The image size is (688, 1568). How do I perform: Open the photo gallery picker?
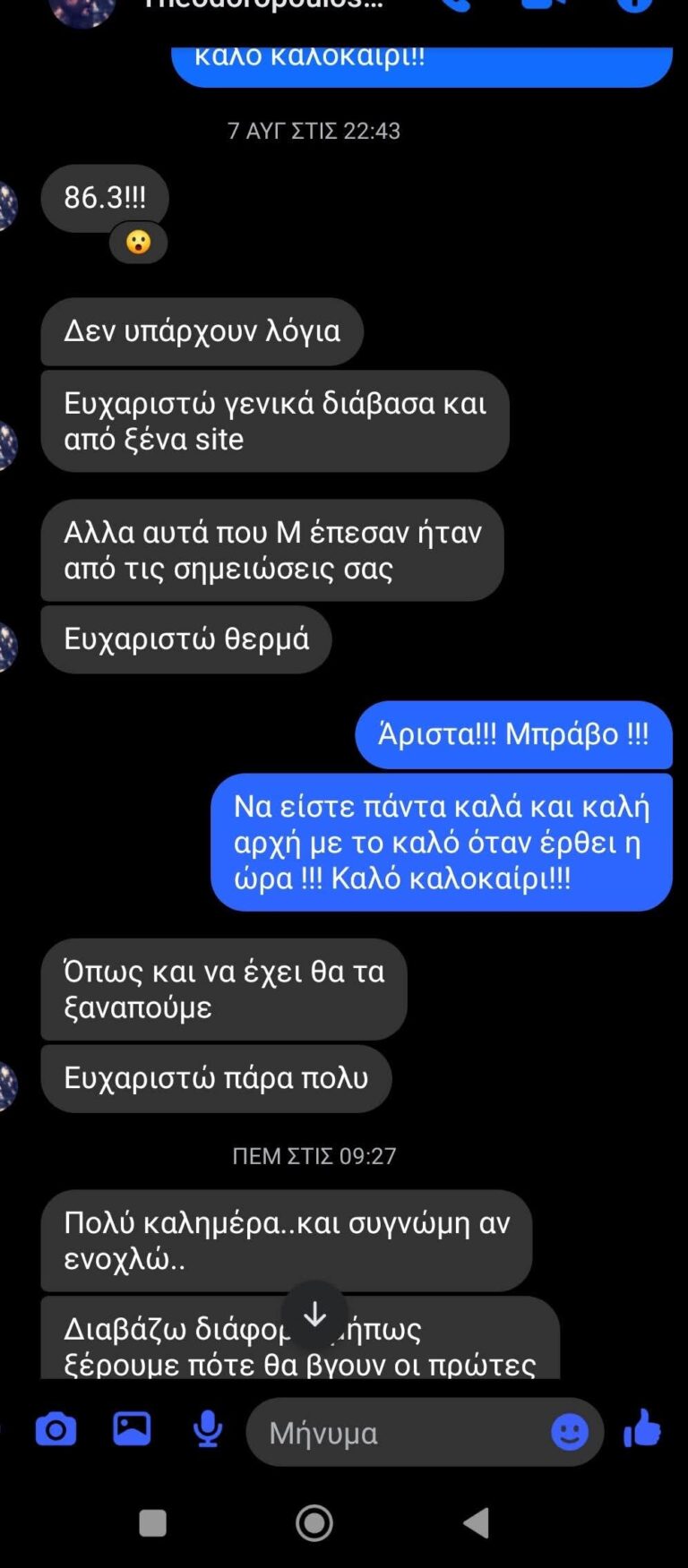(132, 1429)
